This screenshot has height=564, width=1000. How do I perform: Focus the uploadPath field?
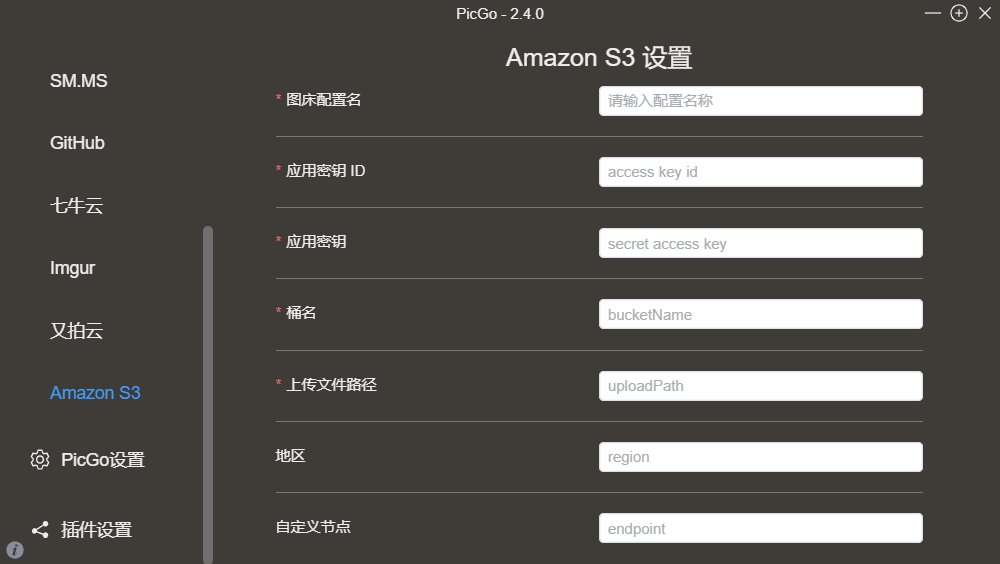pos(760,386)
